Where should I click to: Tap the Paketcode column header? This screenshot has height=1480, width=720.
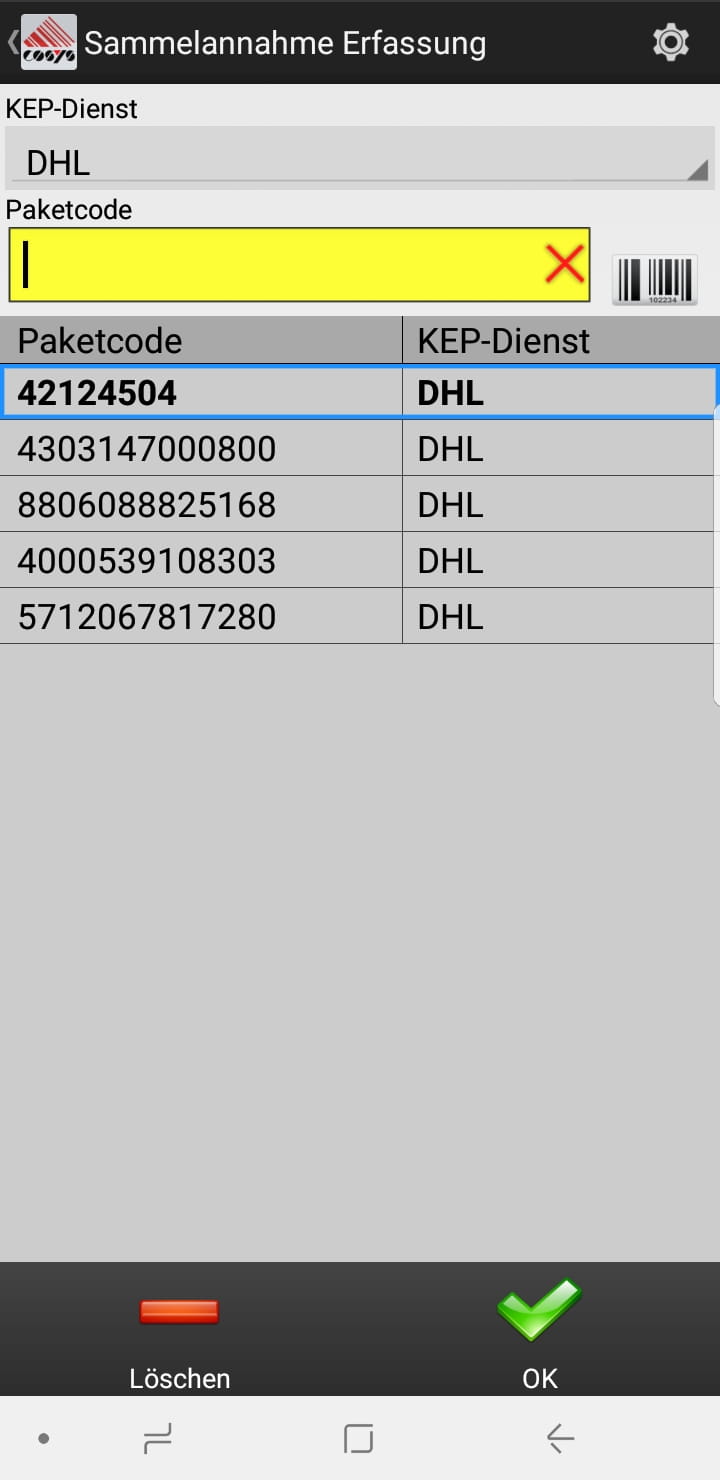click(99, 340)
